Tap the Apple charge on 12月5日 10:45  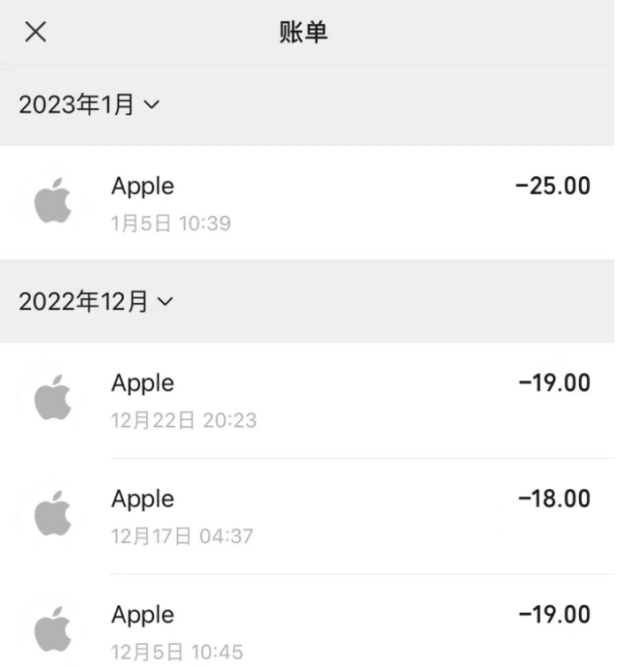coord(320,631)
